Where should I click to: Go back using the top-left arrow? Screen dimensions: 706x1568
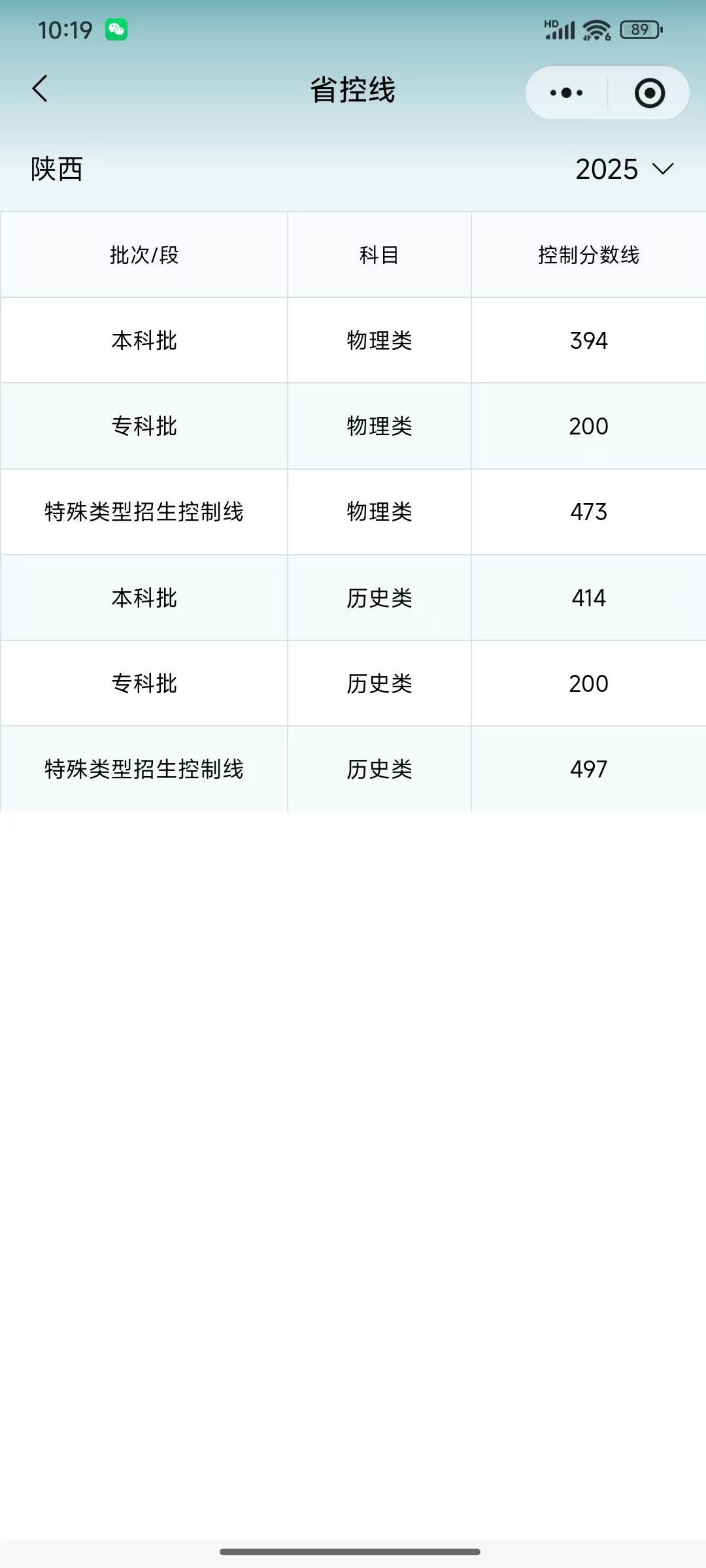40,89
